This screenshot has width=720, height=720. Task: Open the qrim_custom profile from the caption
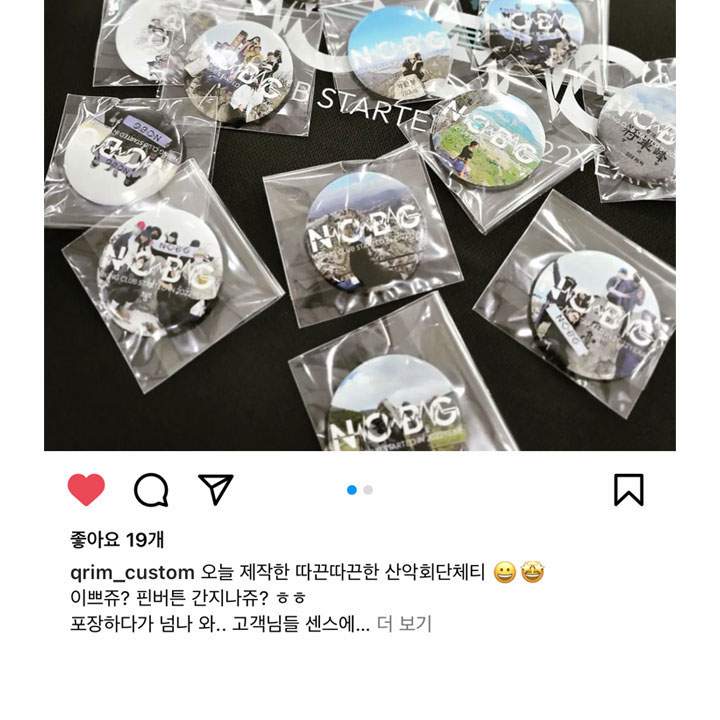click(130, 573)
